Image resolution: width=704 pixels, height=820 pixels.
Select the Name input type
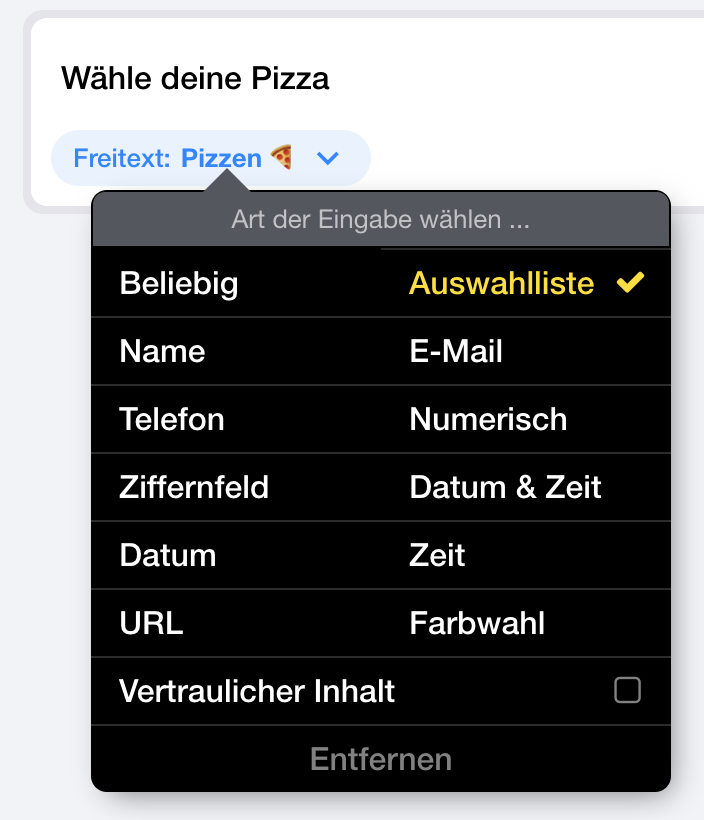[162, 352]
